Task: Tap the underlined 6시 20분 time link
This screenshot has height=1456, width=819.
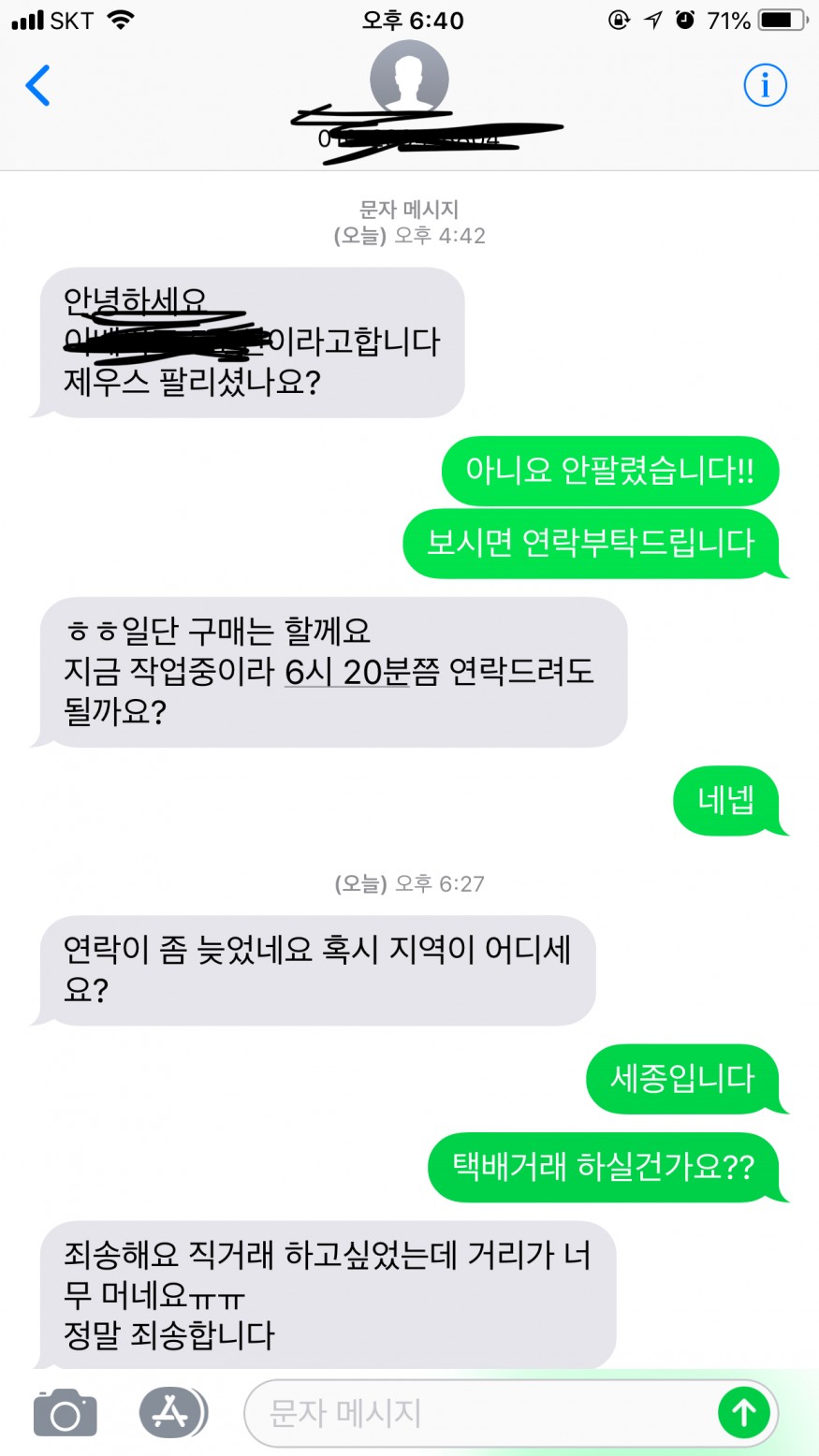Action: tap(346, 672)
